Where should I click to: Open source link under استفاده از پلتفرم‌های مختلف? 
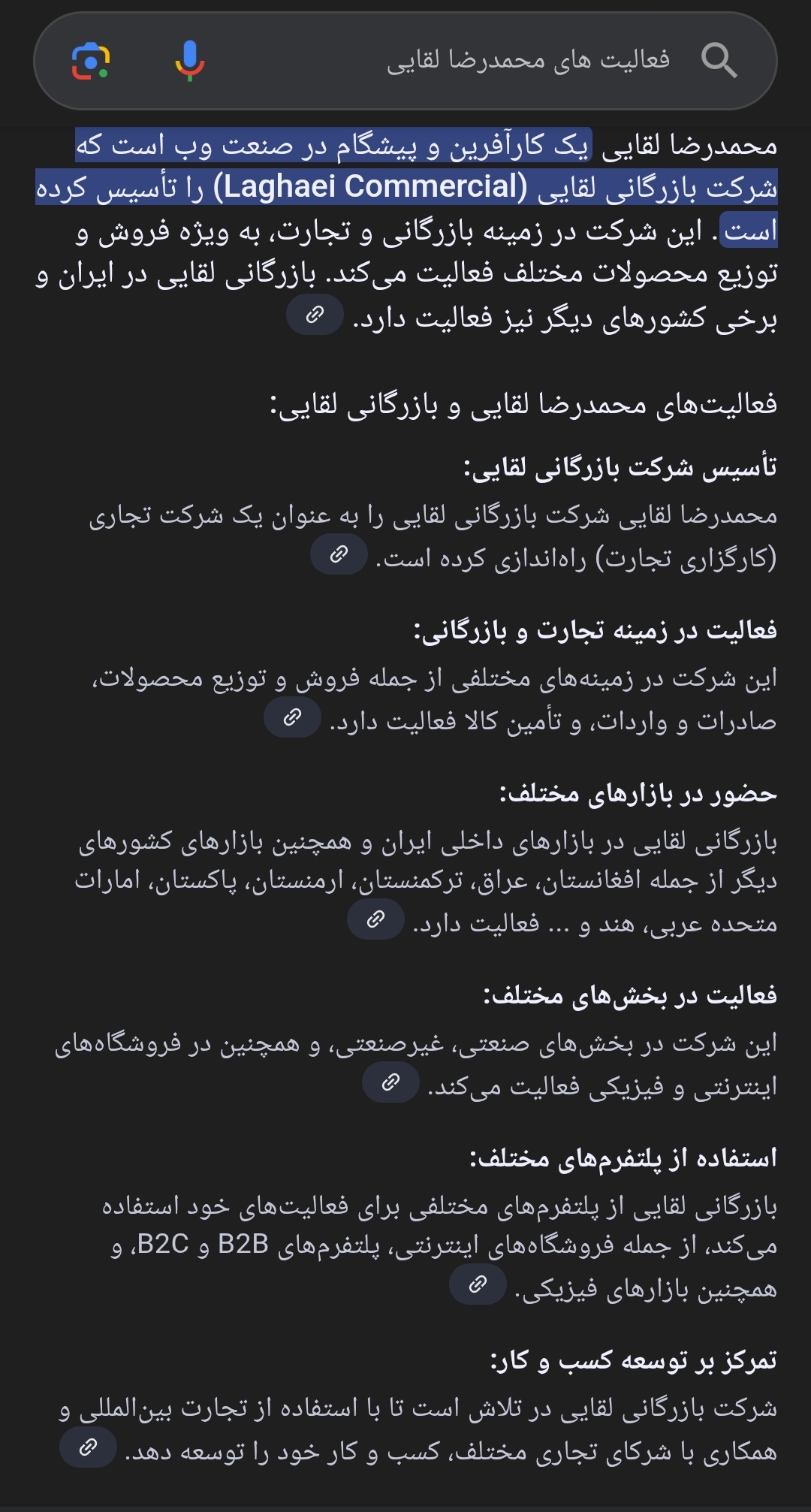(x=478, y=1285)
